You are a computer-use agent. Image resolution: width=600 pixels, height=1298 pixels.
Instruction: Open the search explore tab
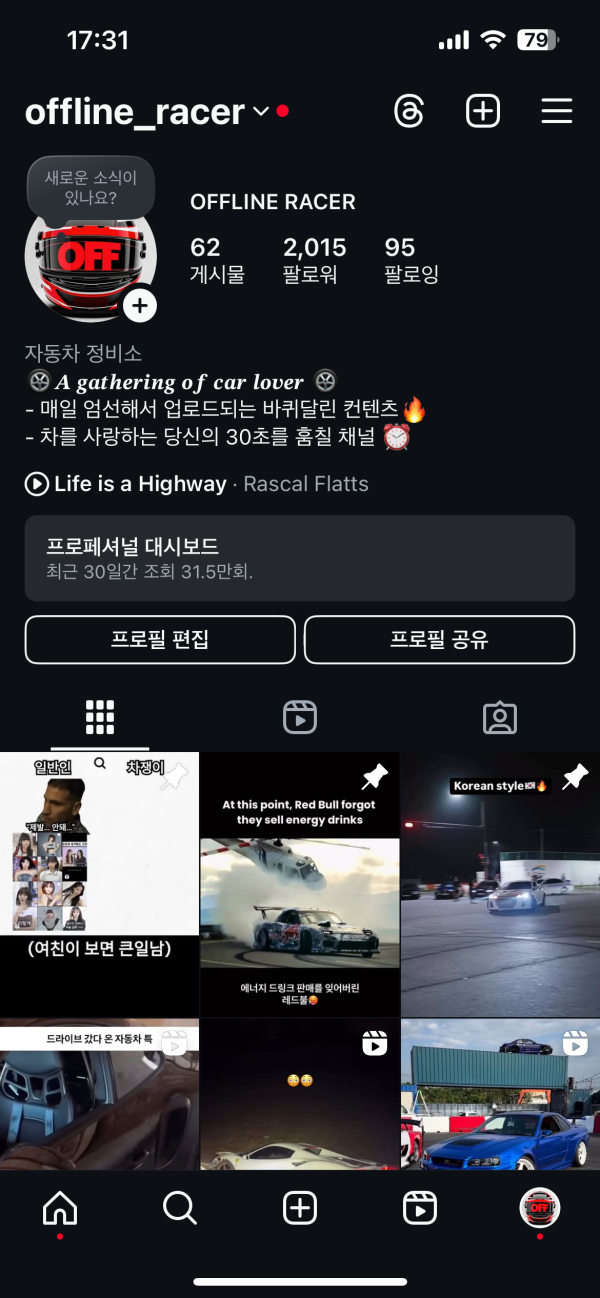pyautogui.click(x=180, y=1208)
